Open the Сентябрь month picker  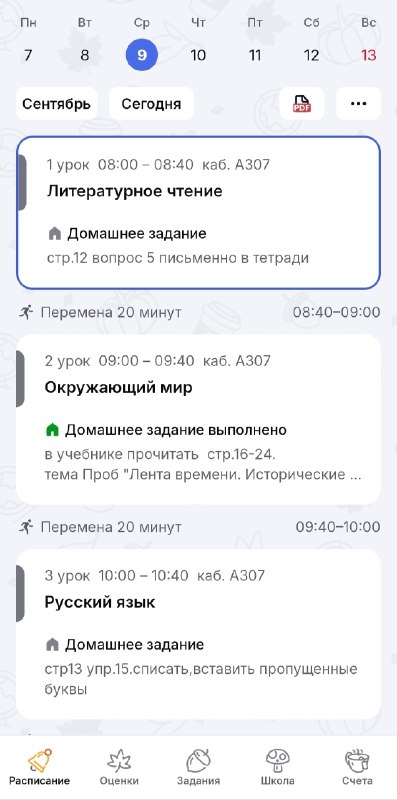coord(57,104)
